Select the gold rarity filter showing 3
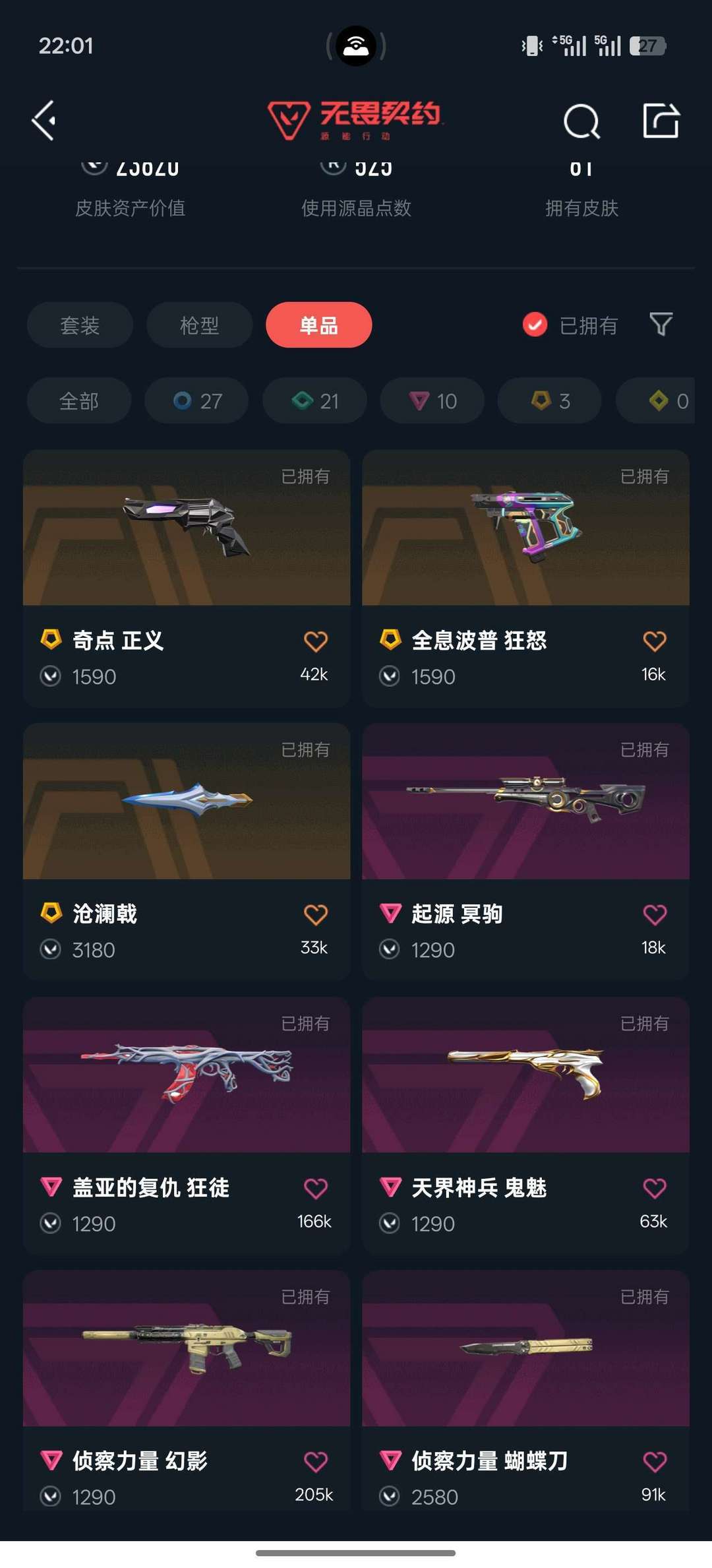Screen dimensions: 712x1568 tap(549, 400)
